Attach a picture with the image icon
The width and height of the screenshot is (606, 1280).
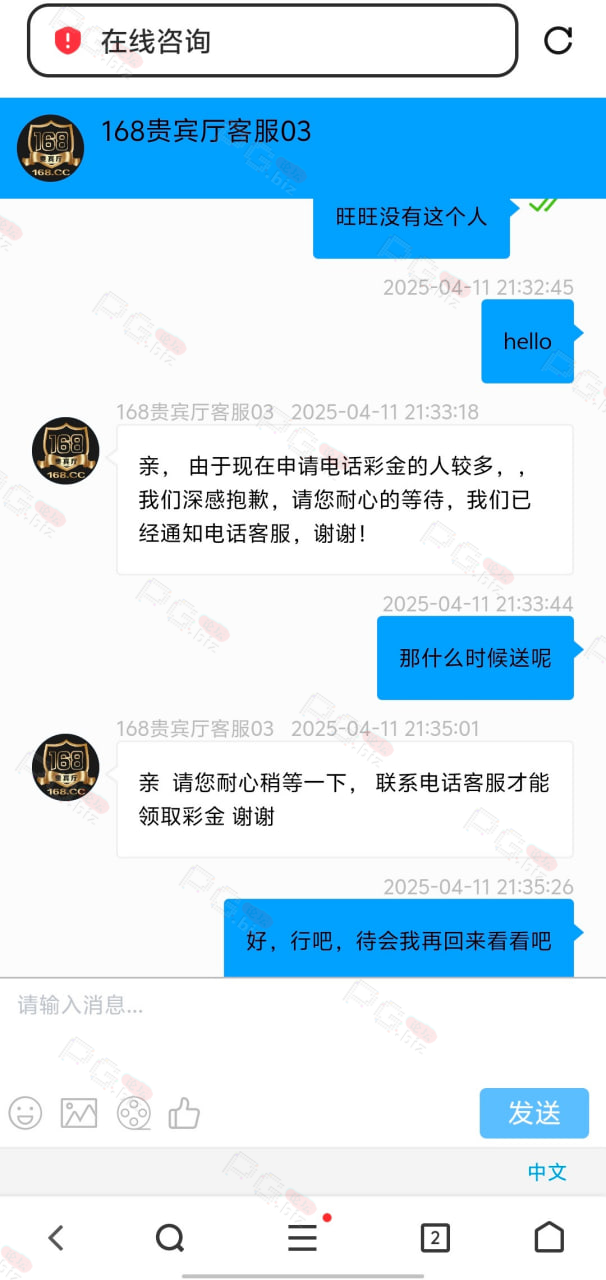pyautogui.click(x=79, y=1113)
